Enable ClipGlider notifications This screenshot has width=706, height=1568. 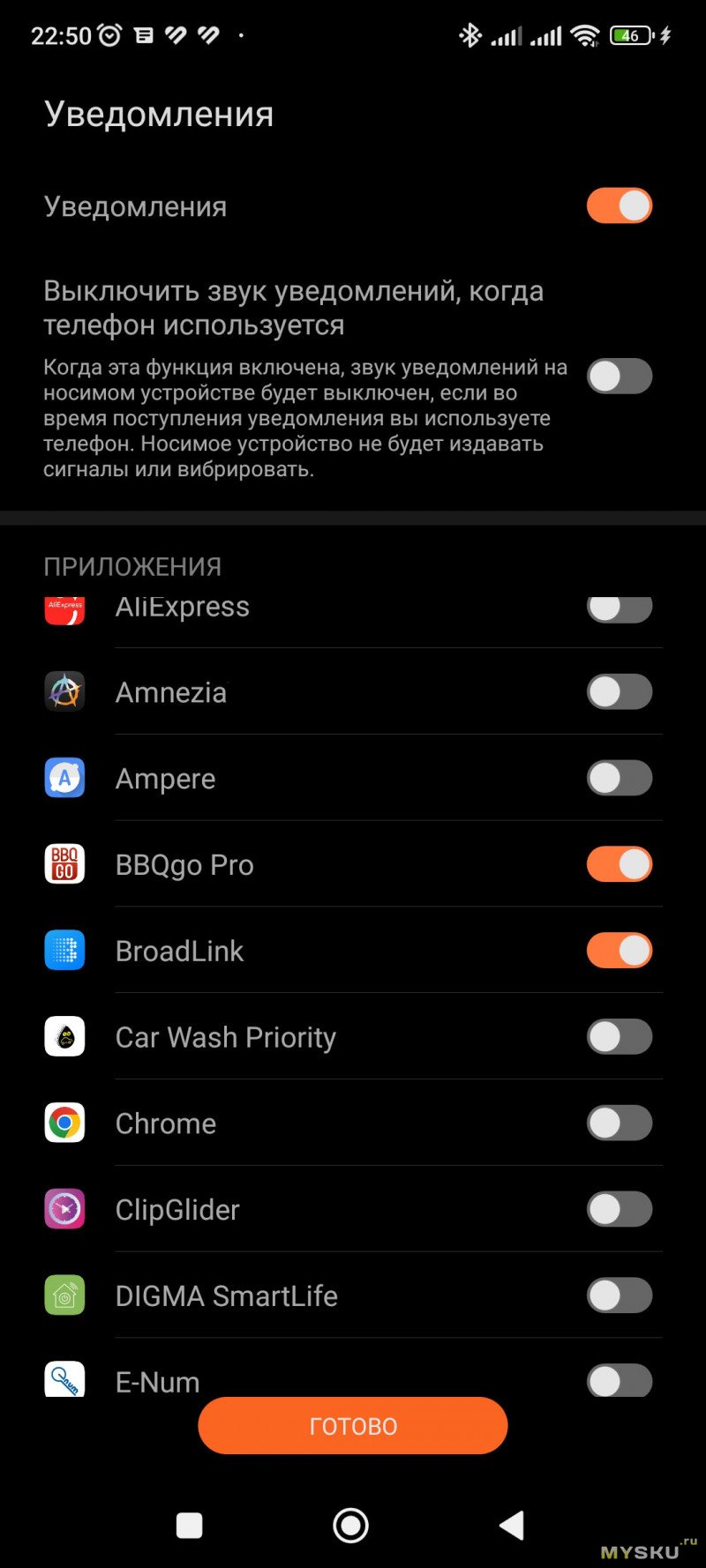pos(619,1209)
